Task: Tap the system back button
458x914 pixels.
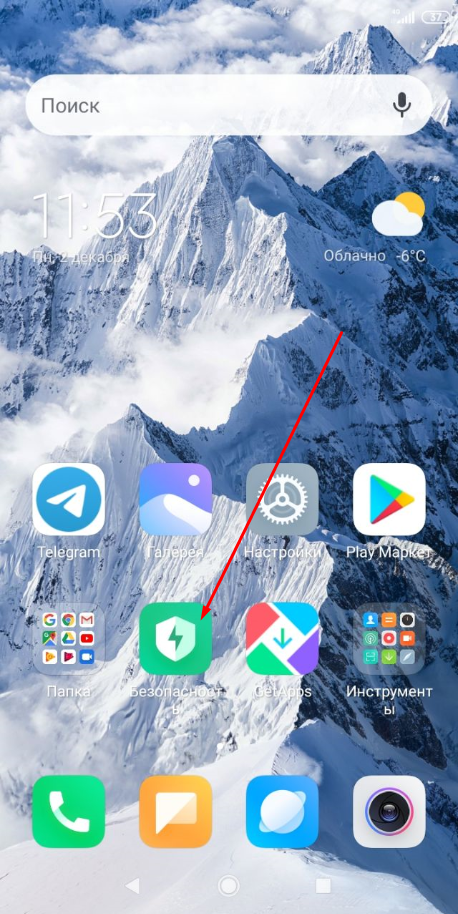Action: tap(133, 886)
